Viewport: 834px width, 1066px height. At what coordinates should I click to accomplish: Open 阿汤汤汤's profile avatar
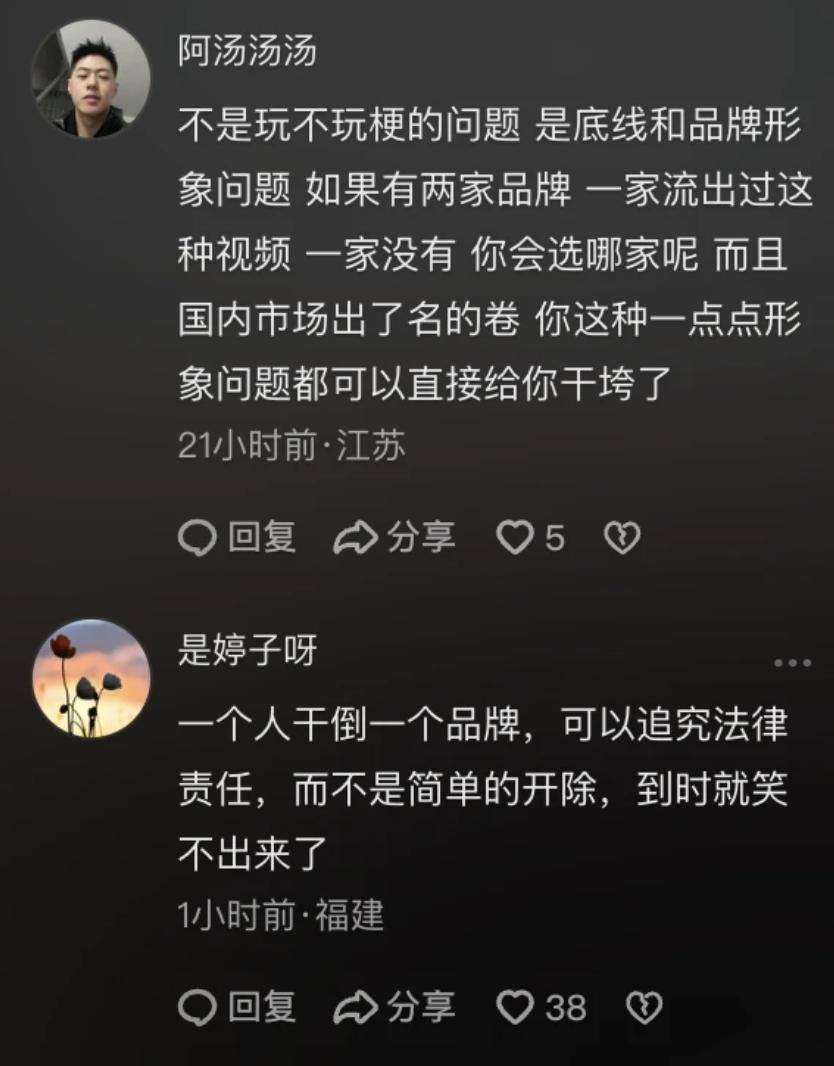click(91, 79)
